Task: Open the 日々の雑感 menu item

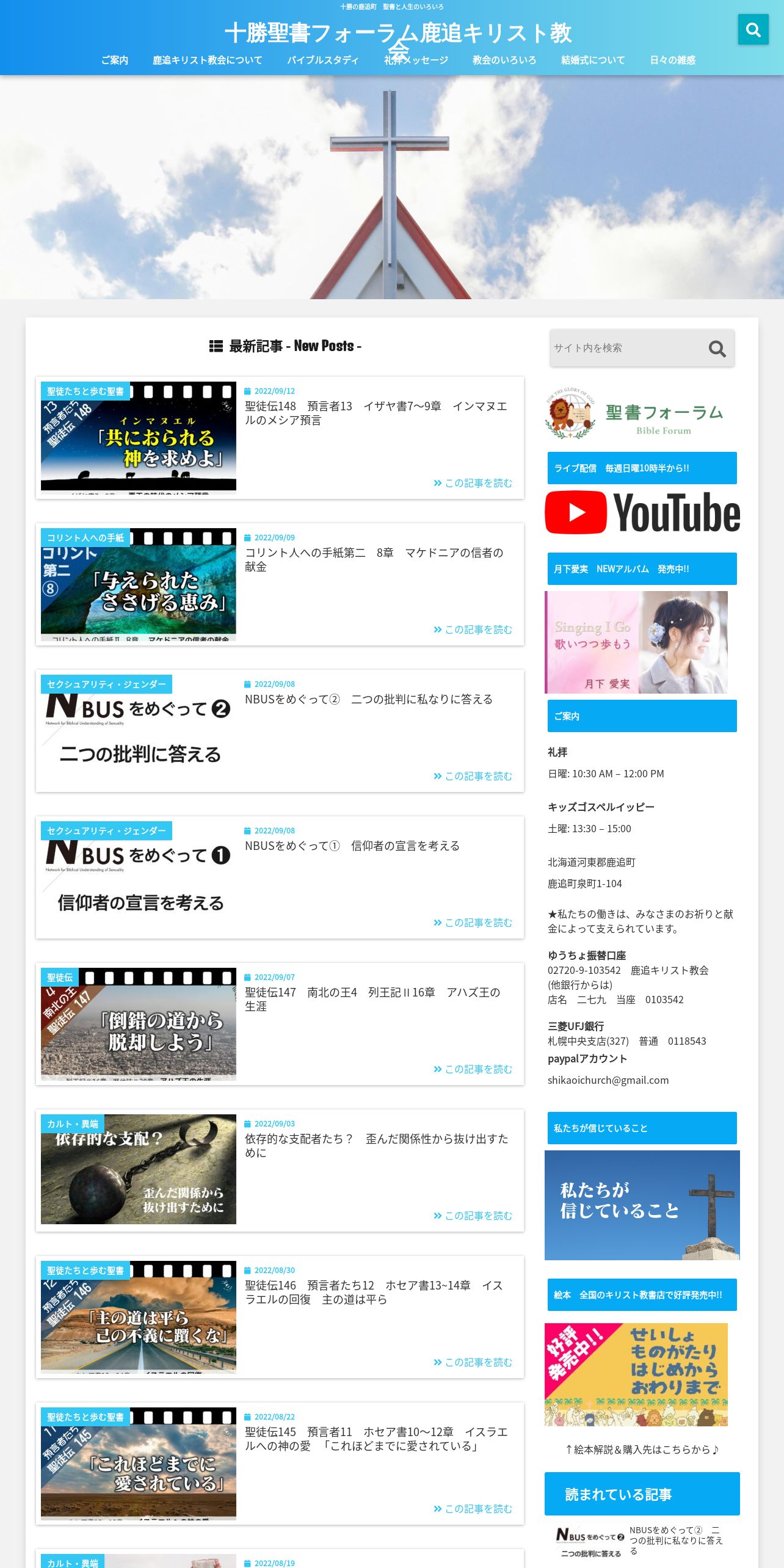Action: [672, 60]
